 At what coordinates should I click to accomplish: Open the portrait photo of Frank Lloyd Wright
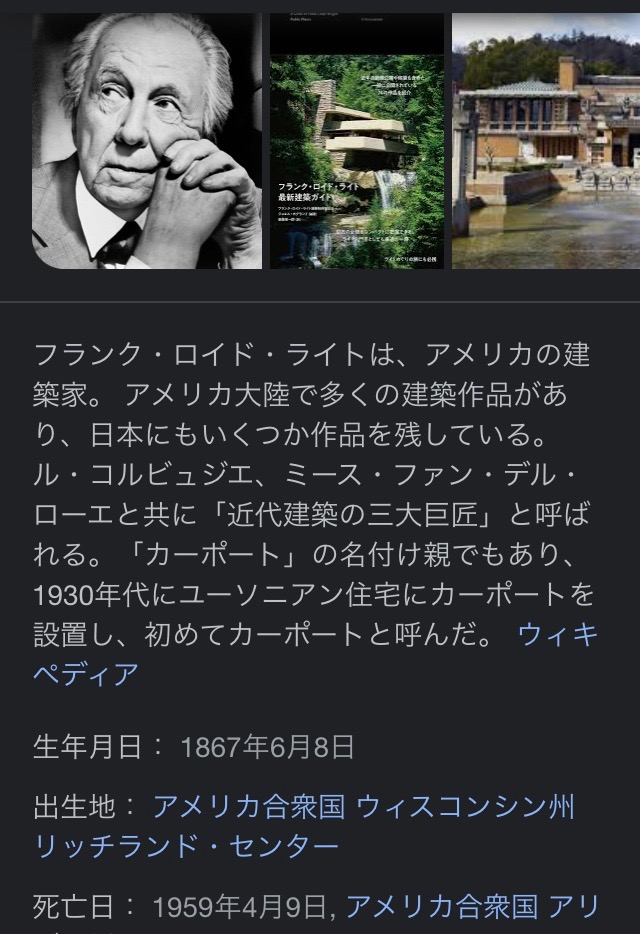pyautogui.click(x=147, y=140)
